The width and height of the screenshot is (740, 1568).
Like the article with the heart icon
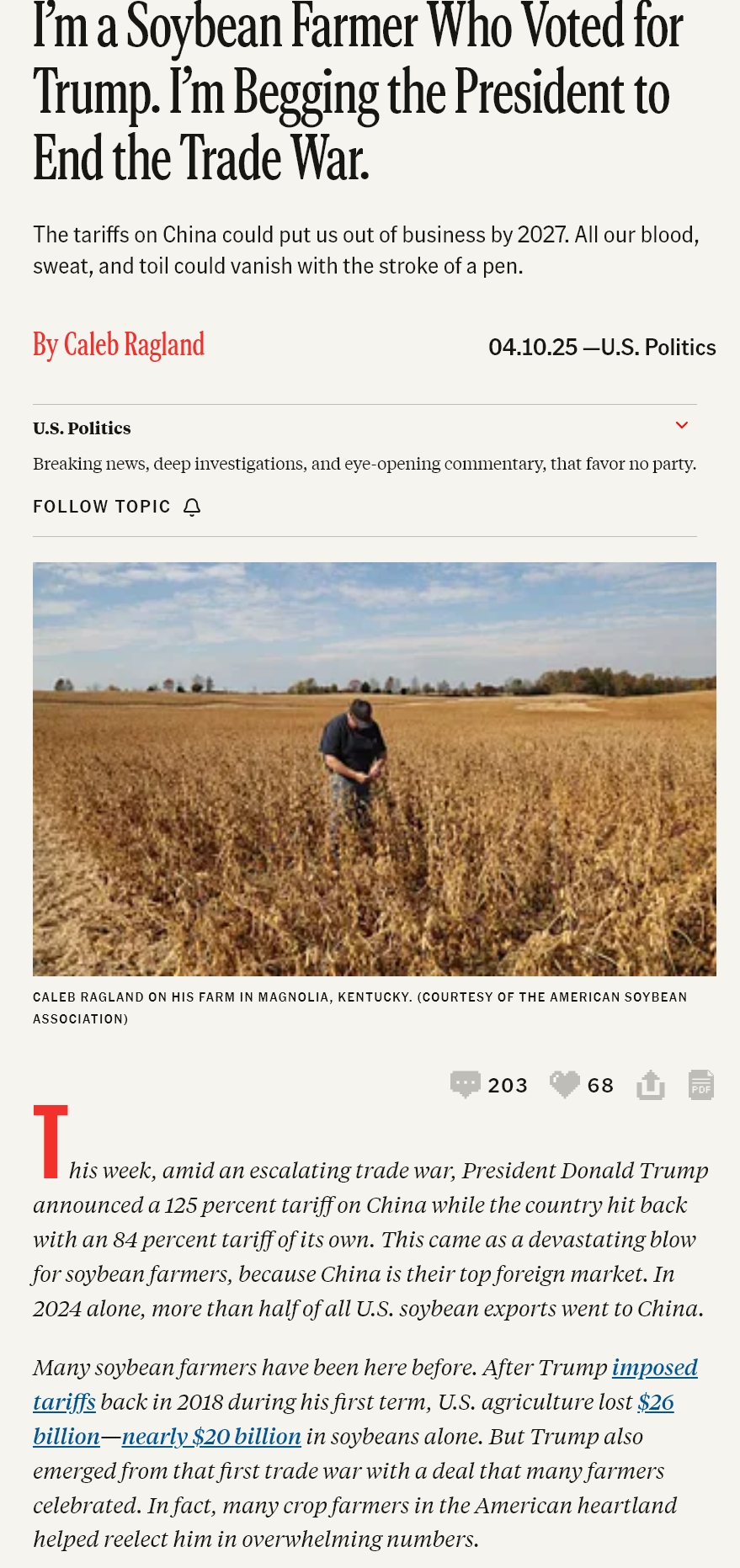pos(564,1084)
